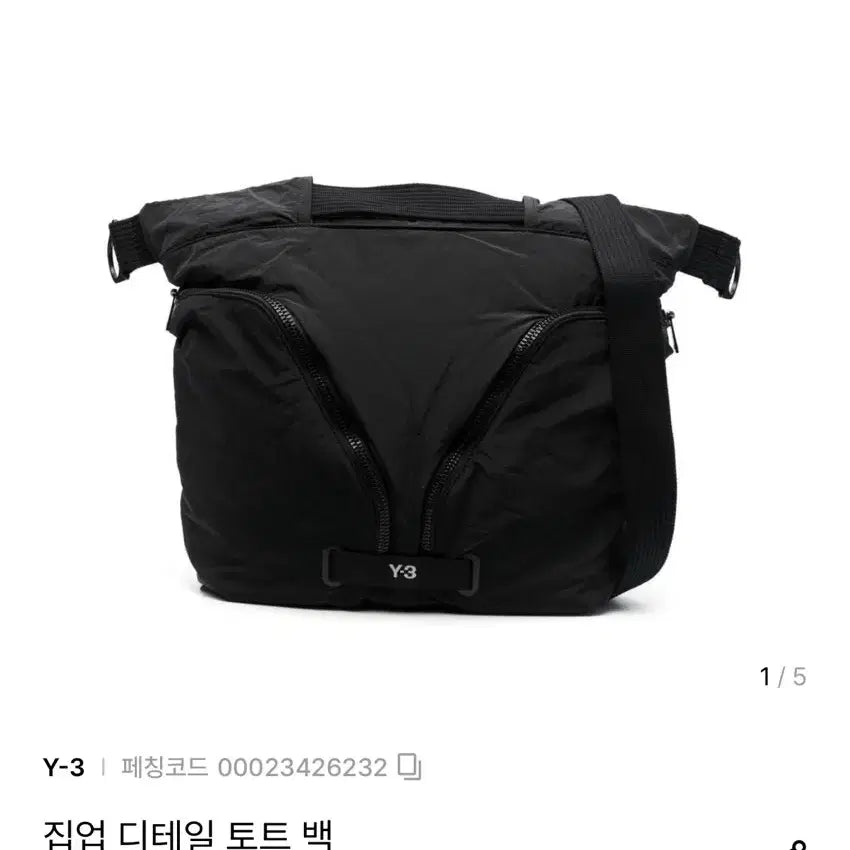
Task: Open the Y-3 brand page
Action: [63, 768]
